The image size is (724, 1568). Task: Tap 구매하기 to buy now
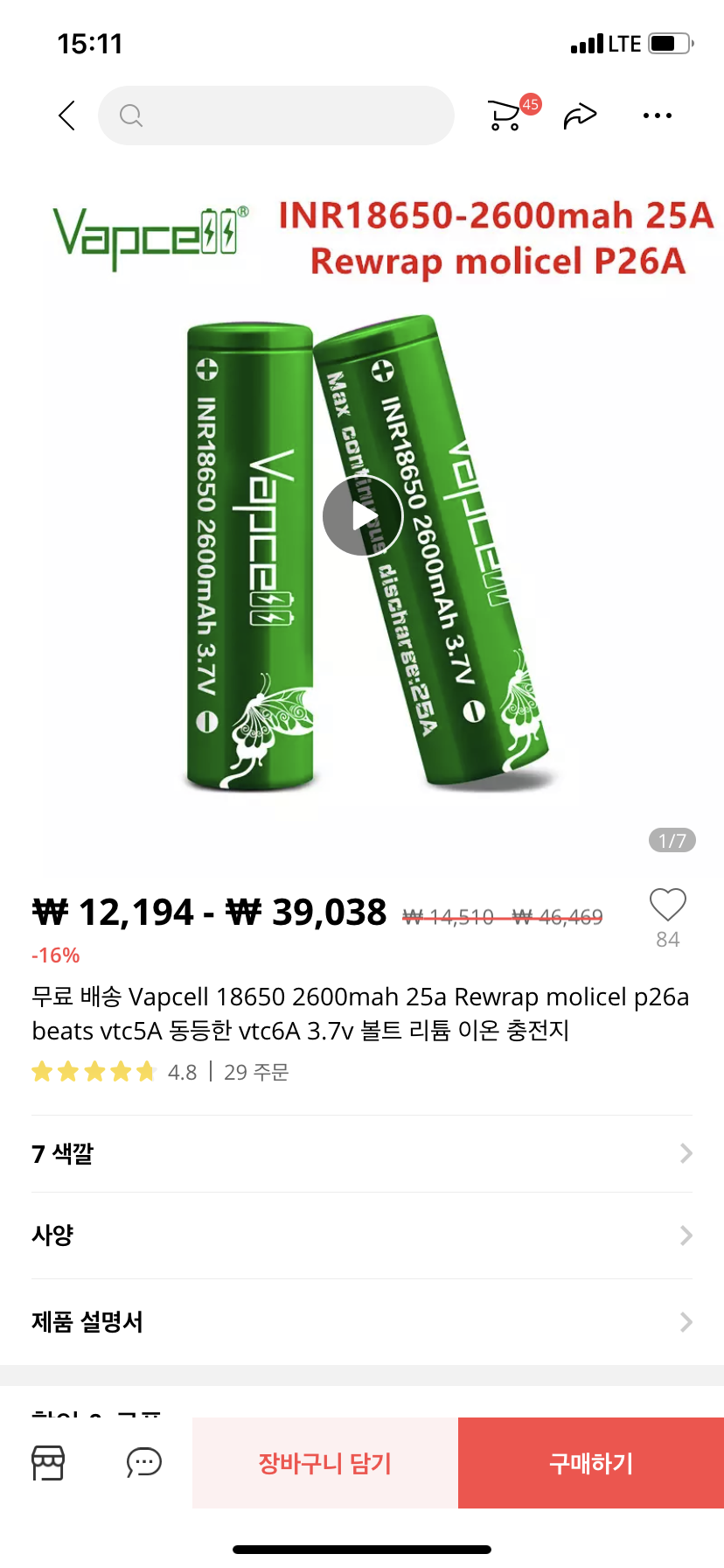point(591,1463)
